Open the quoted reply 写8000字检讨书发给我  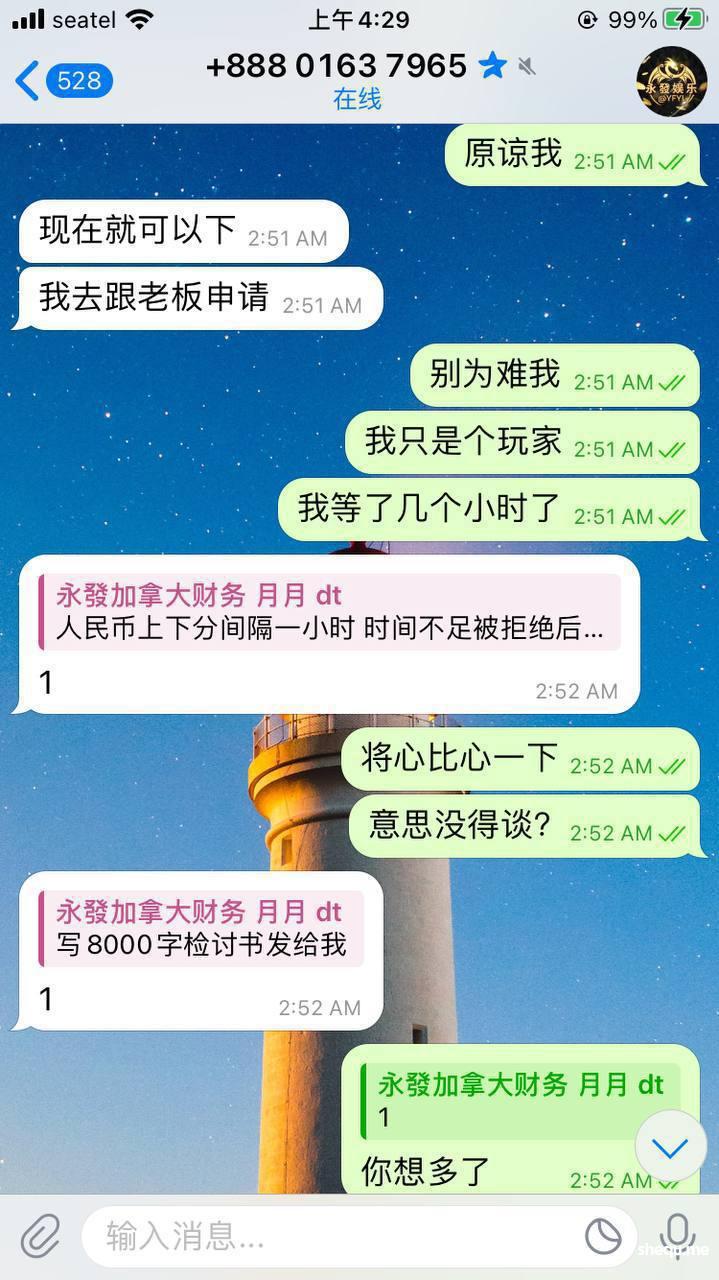pos(200,929)
